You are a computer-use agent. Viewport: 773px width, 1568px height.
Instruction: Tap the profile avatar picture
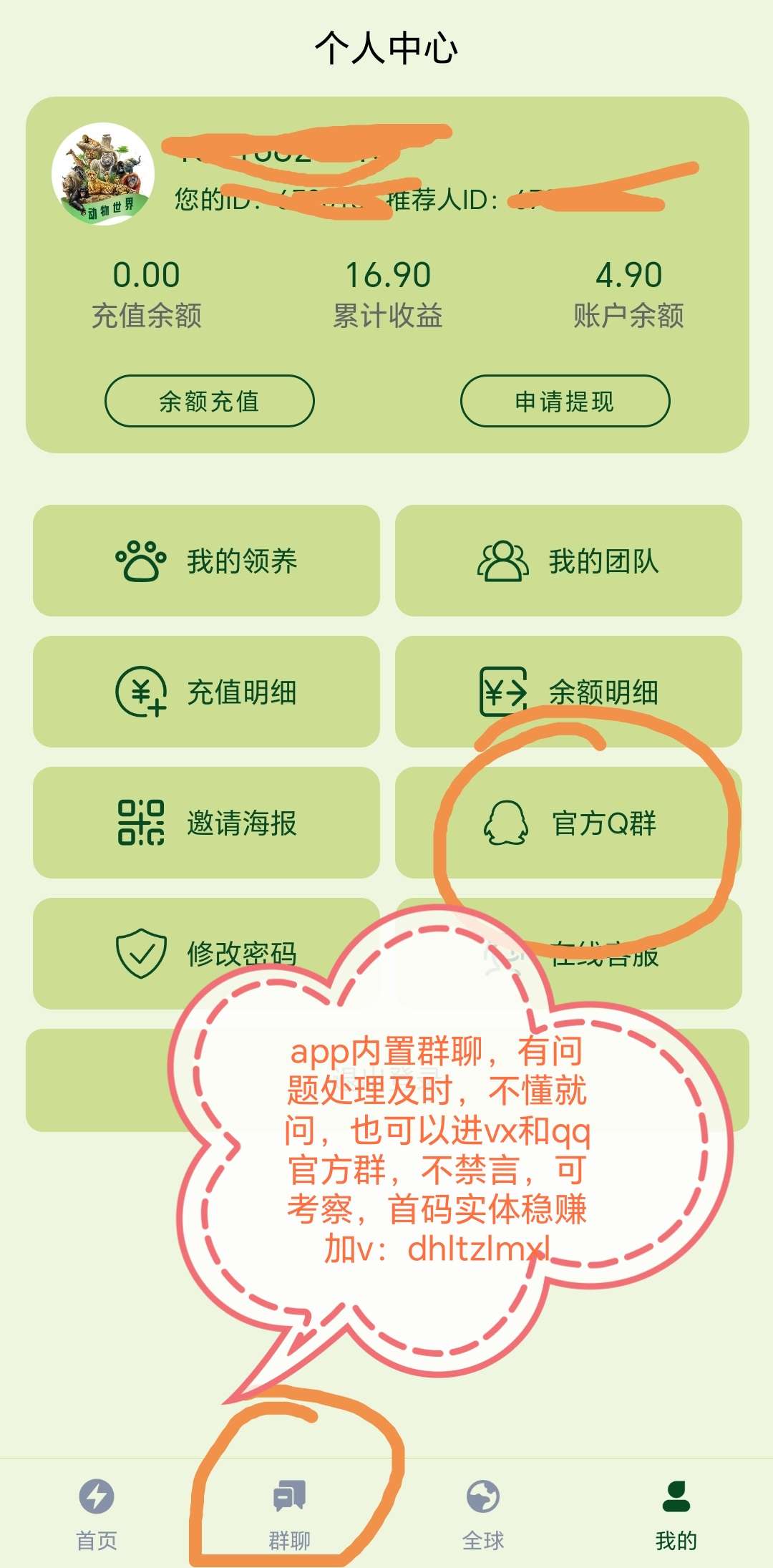103,175
